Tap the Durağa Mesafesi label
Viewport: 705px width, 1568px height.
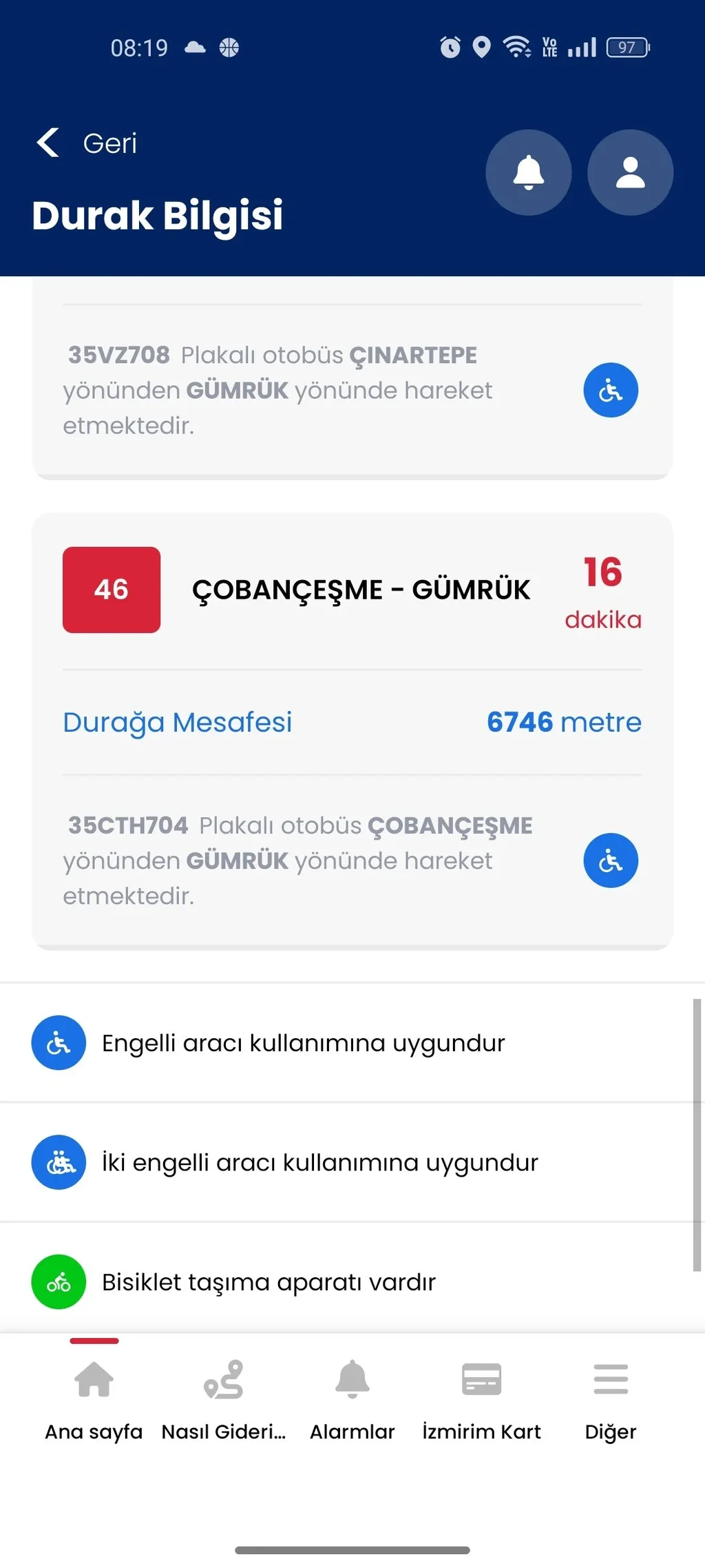tap(178, 722)
